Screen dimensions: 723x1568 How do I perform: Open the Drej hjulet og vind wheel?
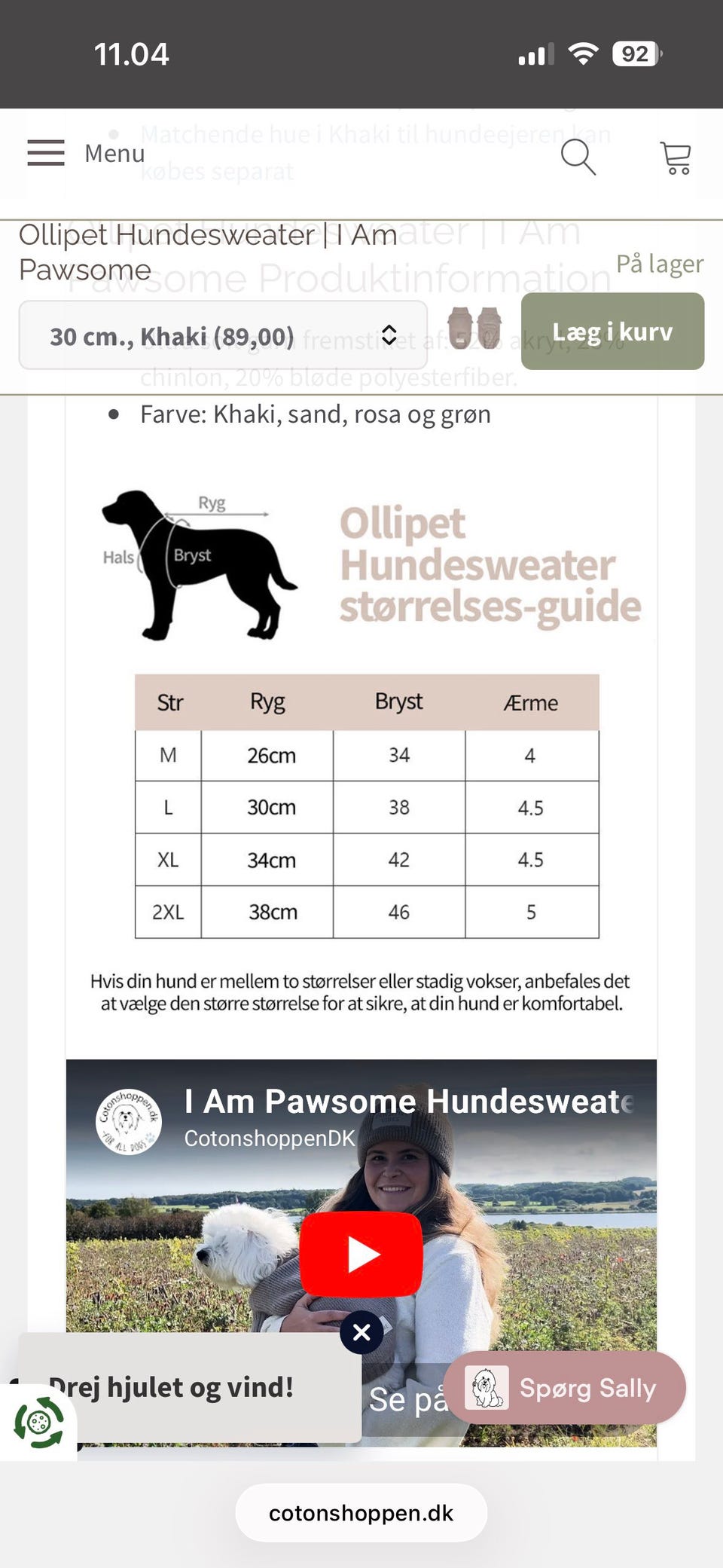click(190, 1387)
